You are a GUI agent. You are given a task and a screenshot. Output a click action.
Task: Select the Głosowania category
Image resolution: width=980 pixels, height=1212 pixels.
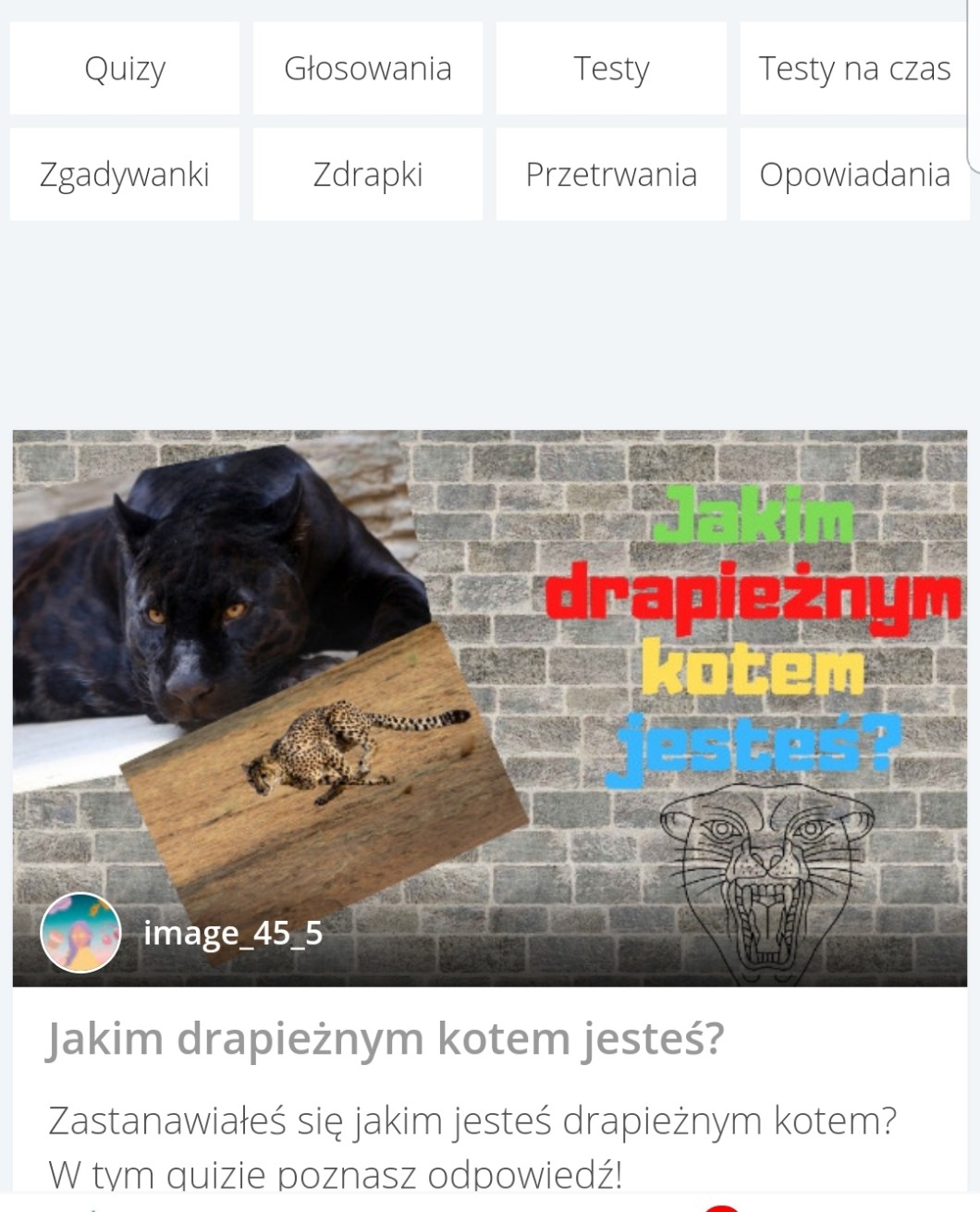[368, 68]
